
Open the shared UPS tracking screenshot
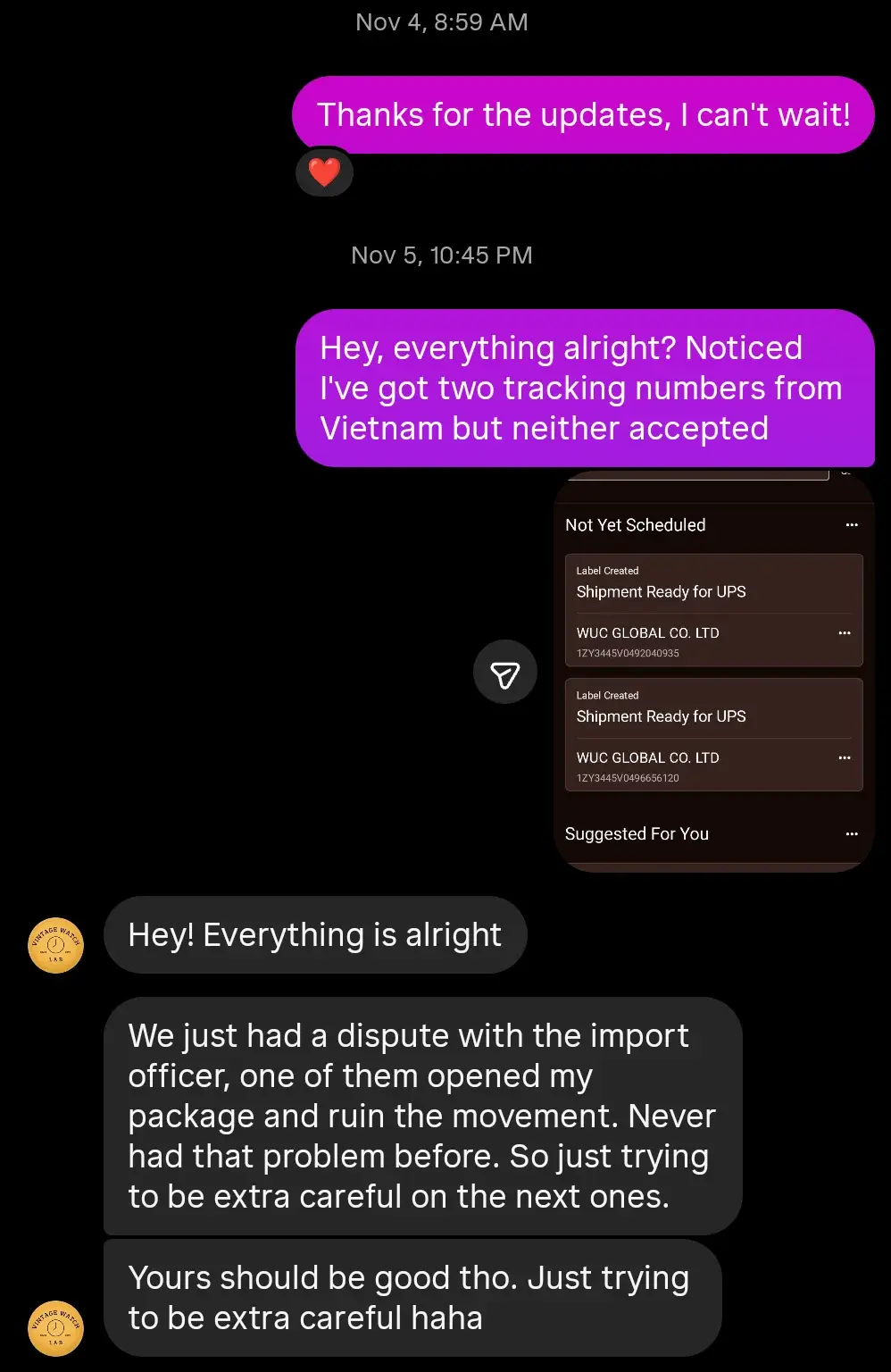713,670
